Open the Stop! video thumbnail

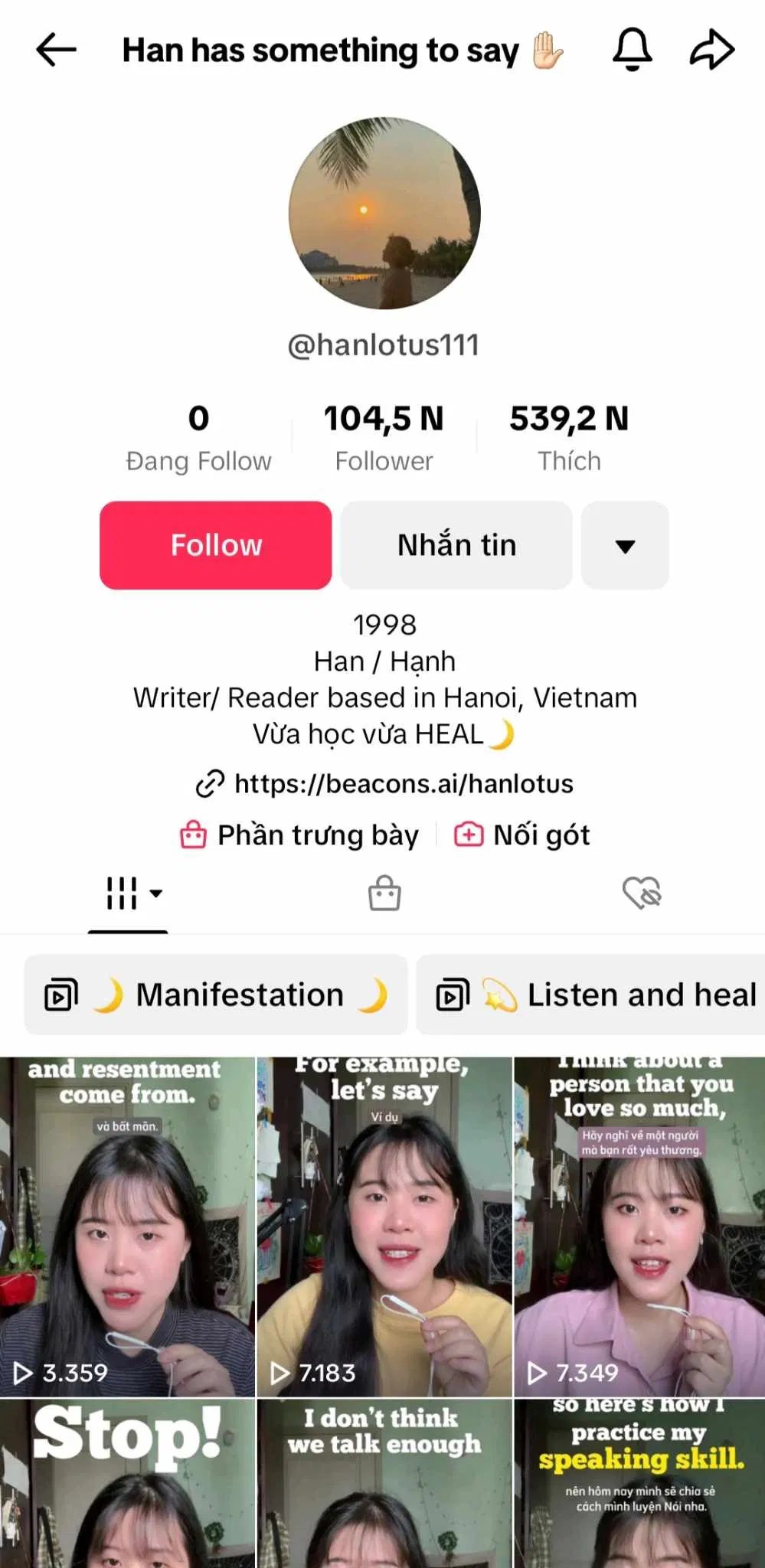point(128,1485)
